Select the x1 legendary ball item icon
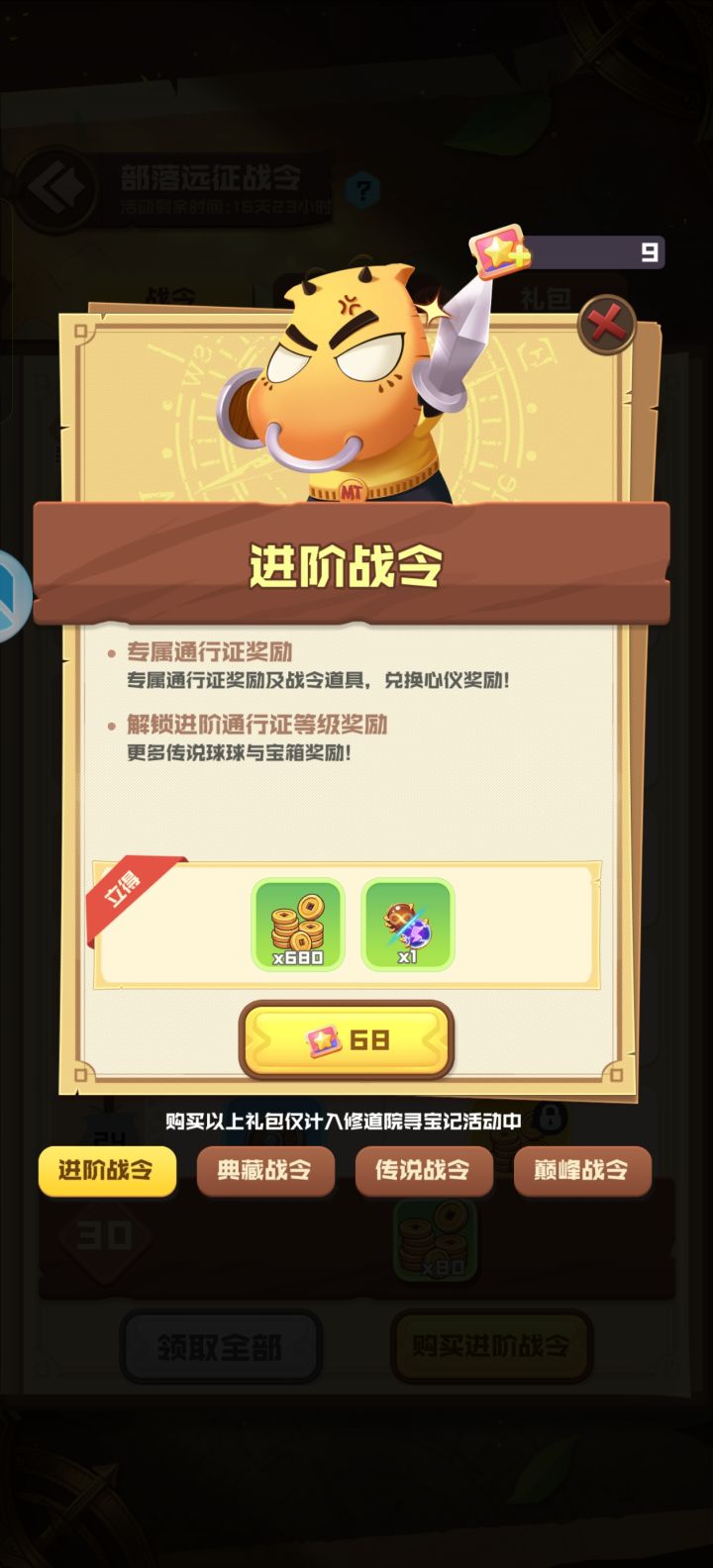713x1568 pixels. [409, 923]
